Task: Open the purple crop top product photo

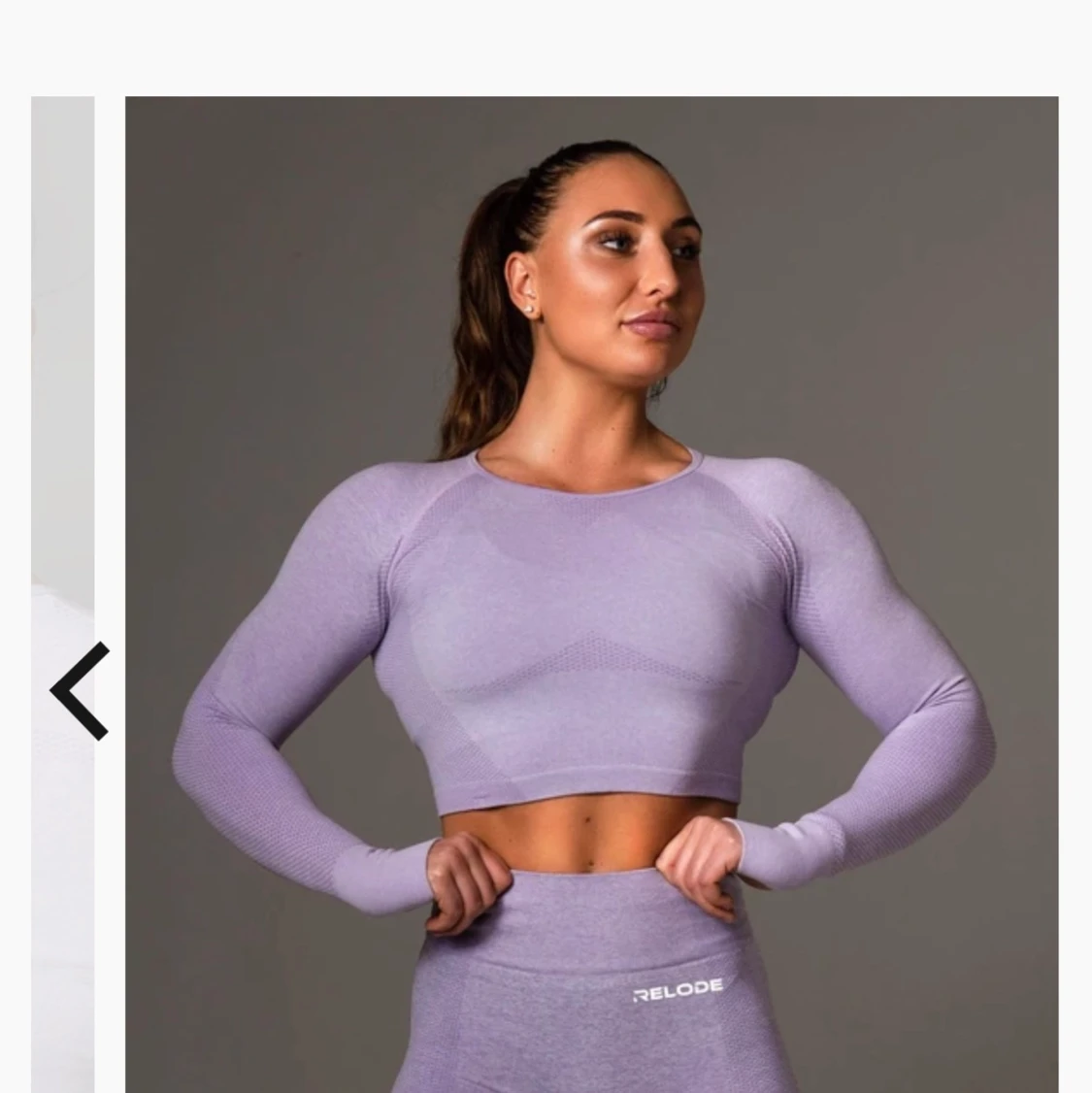Action: (591, 594)
